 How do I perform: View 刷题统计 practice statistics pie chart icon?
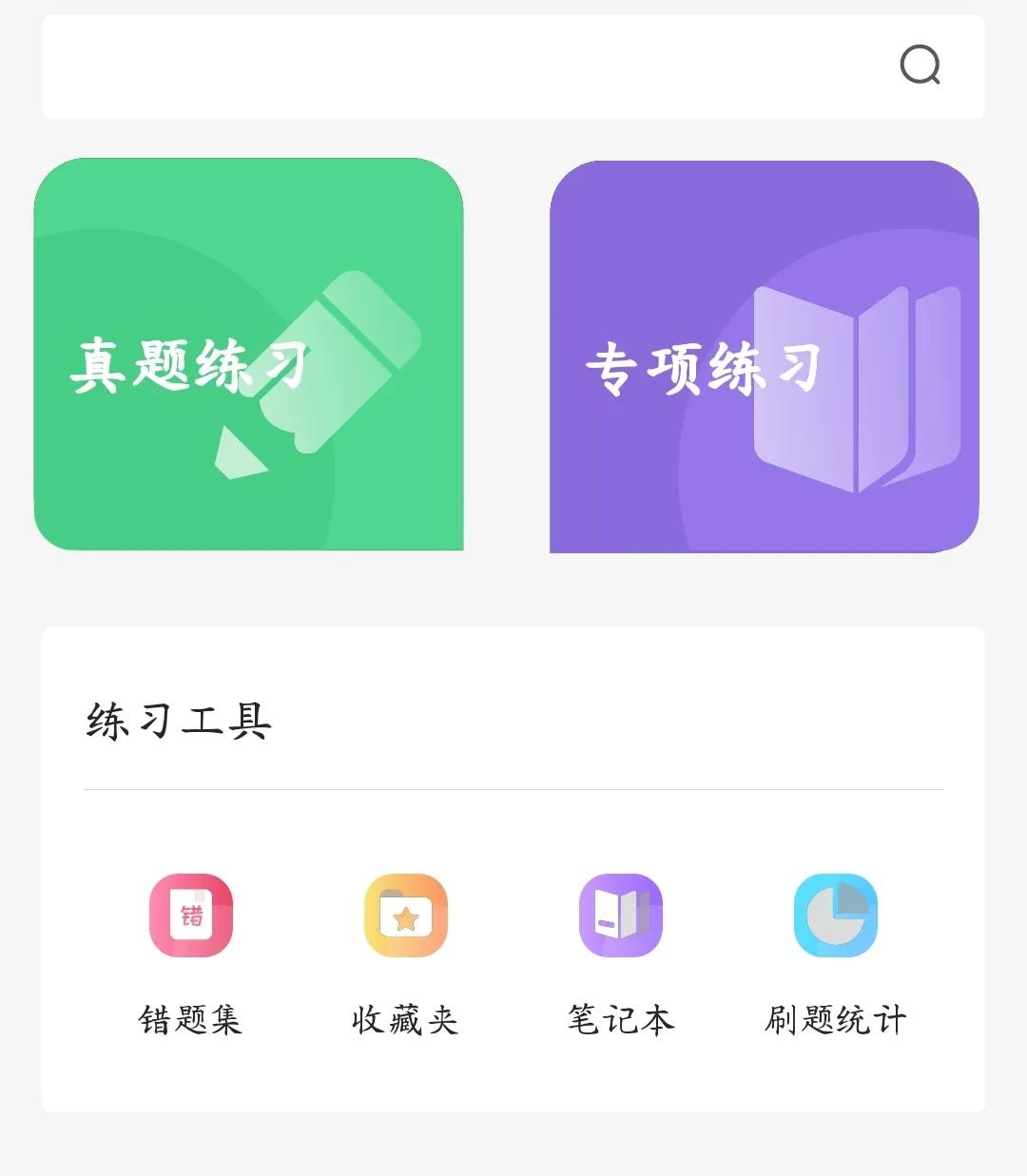[835, 915]
